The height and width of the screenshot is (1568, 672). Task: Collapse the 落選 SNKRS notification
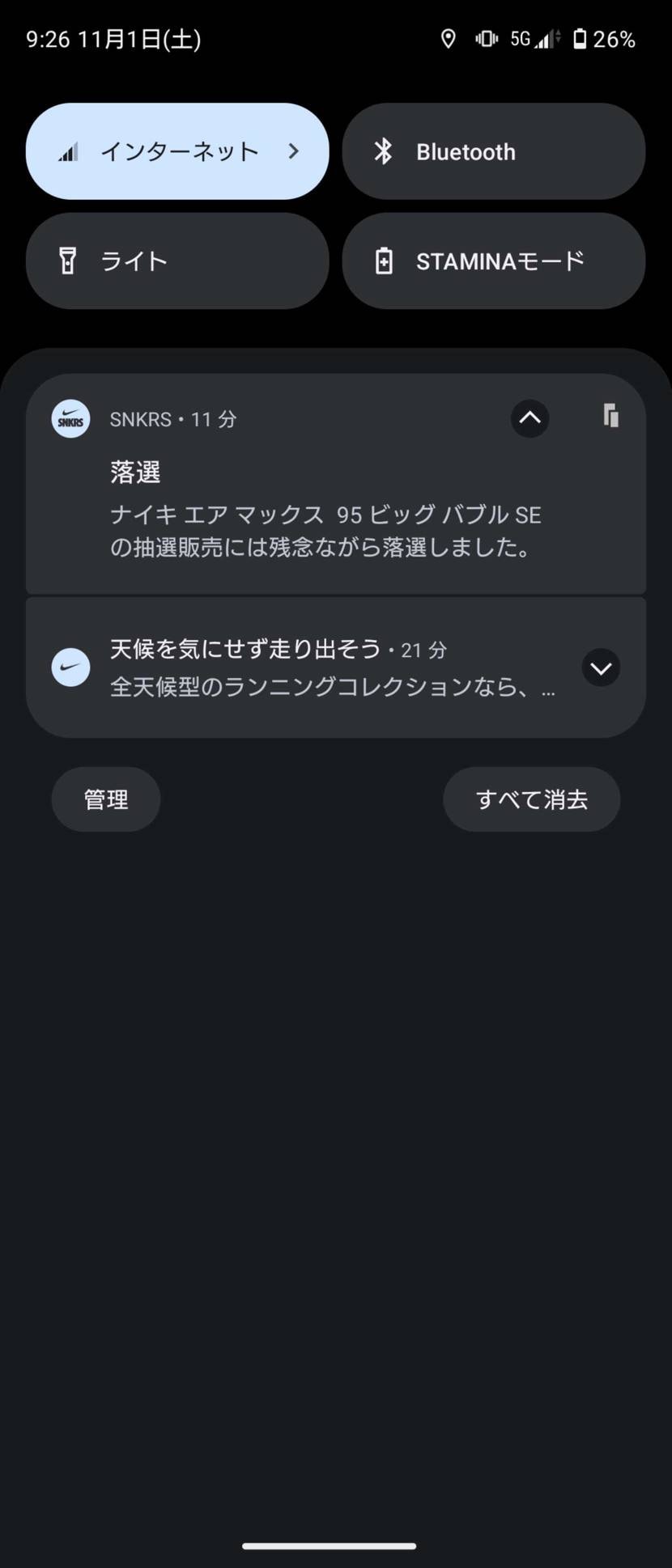(x=530, y=418)
